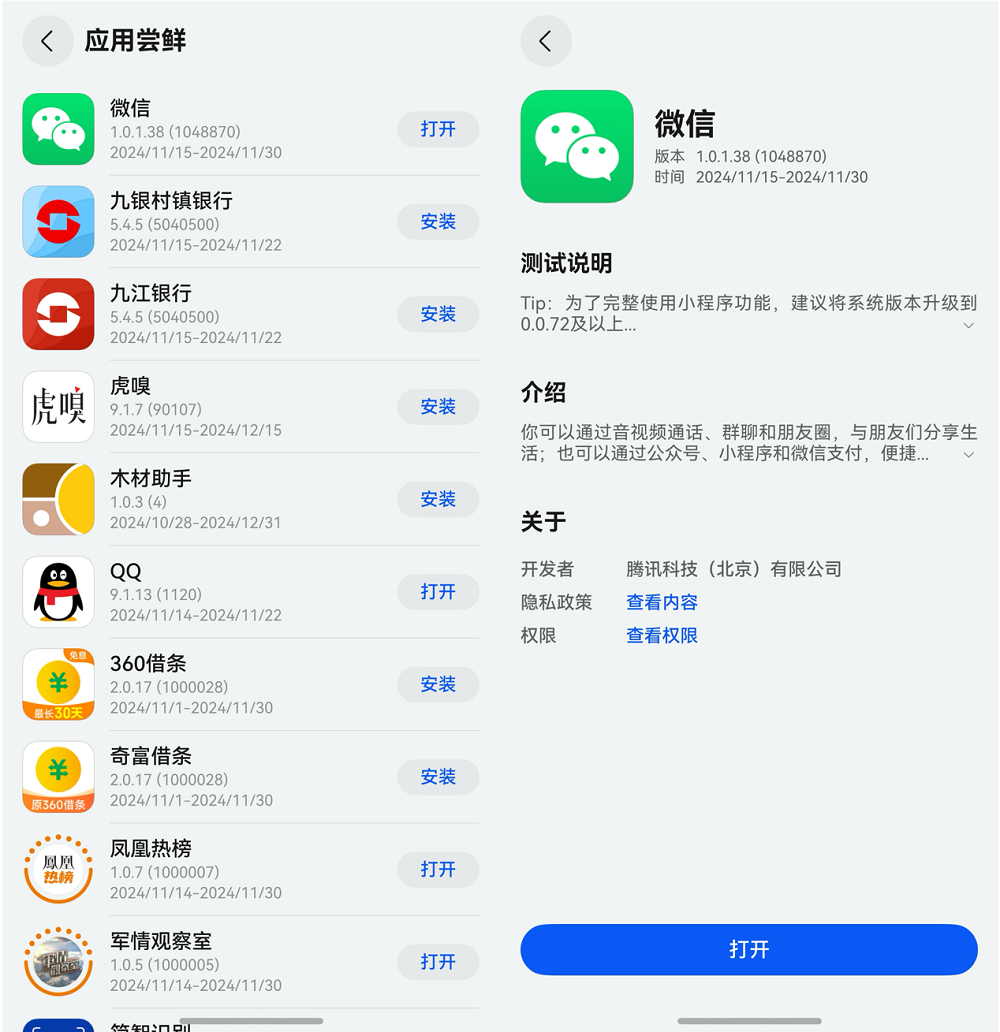
Task: Install 九江银行 app
Action: (x=438, y=314)
